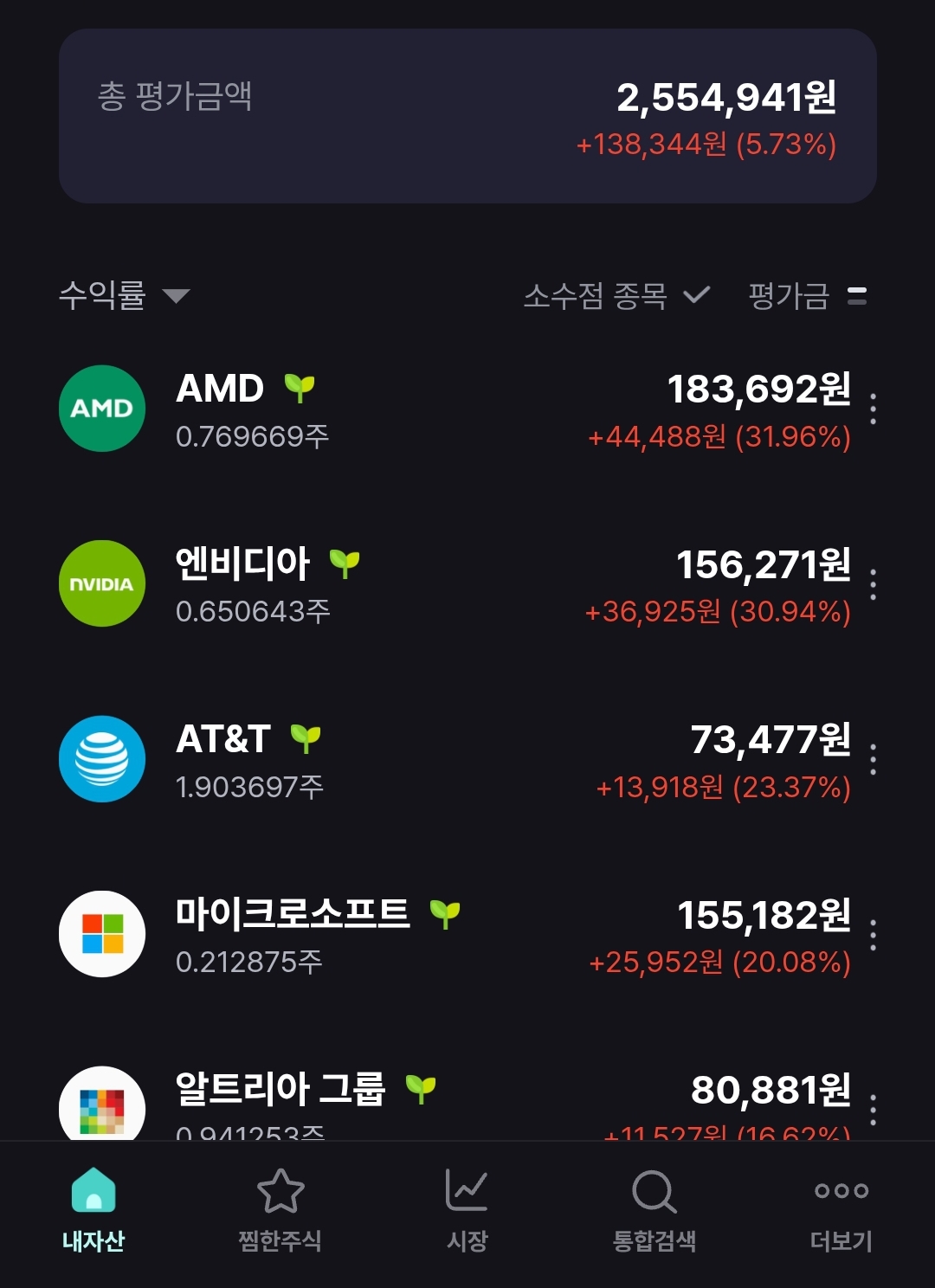Viewport: 935px width, 1288px height.
Task: Open the AT&T stock holding
Action: (455, 759)
